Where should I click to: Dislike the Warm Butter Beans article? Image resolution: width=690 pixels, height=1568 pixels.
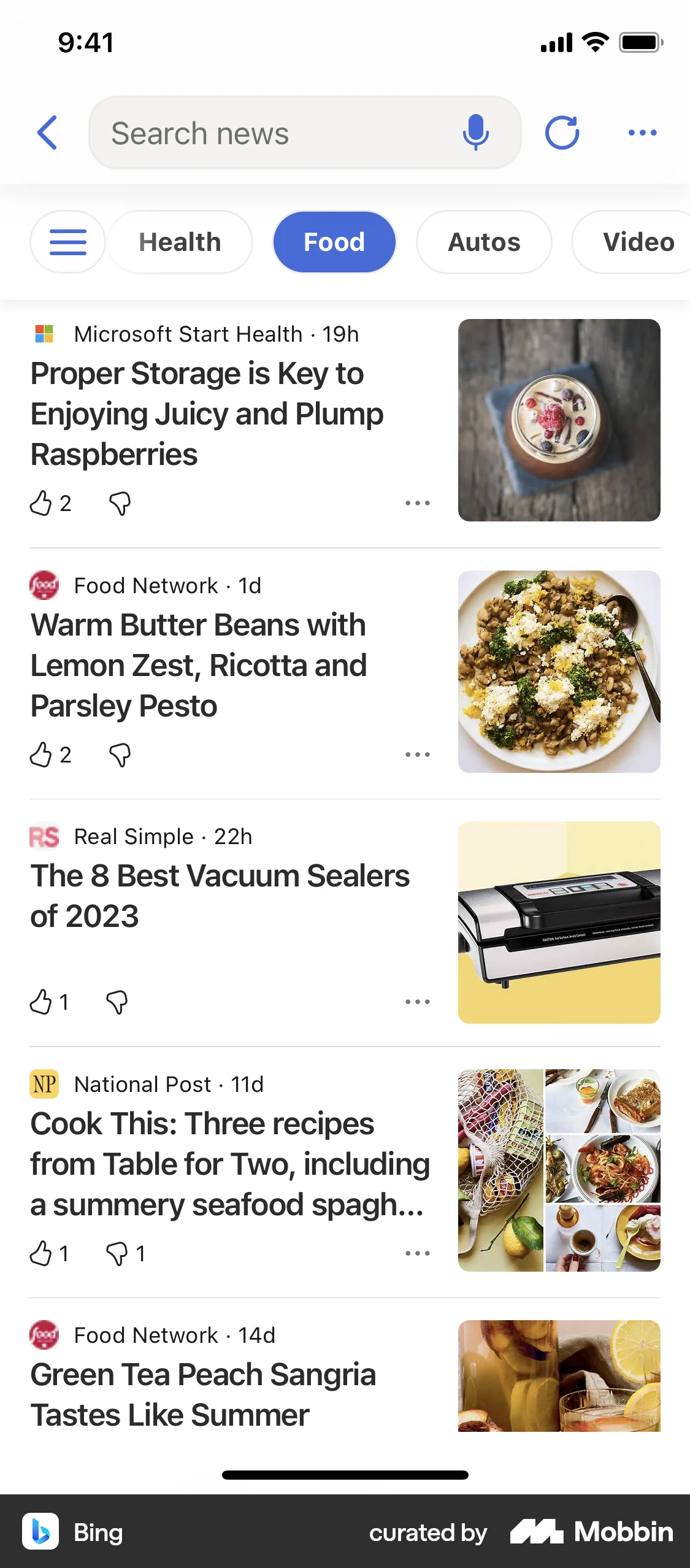[x=120, y=755]
